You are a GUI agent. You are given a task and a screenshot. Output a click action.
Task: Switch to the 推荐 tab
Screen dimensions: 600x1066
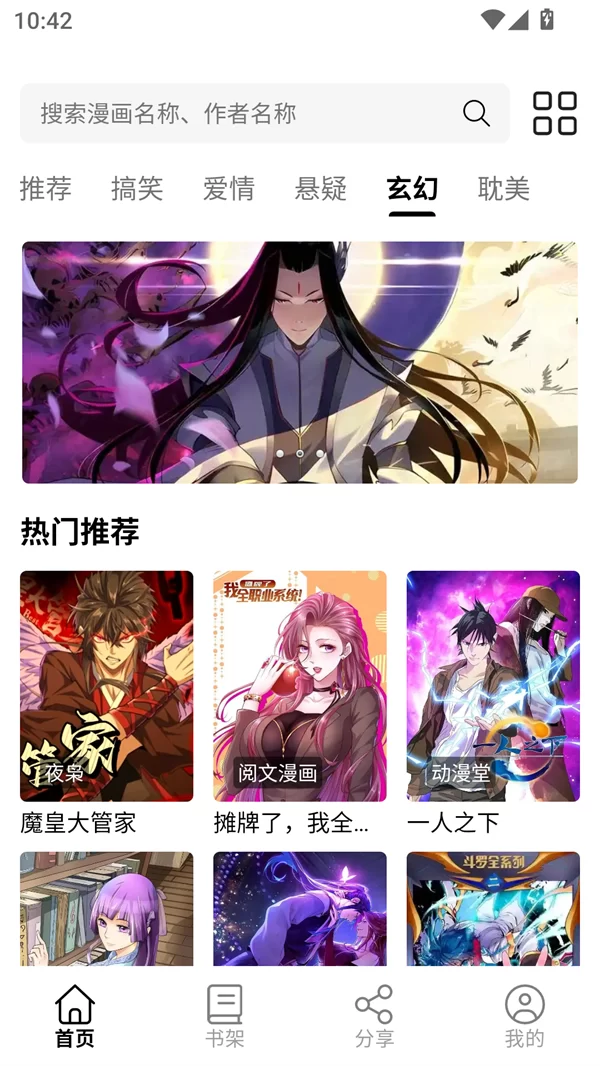coord(46,188)
